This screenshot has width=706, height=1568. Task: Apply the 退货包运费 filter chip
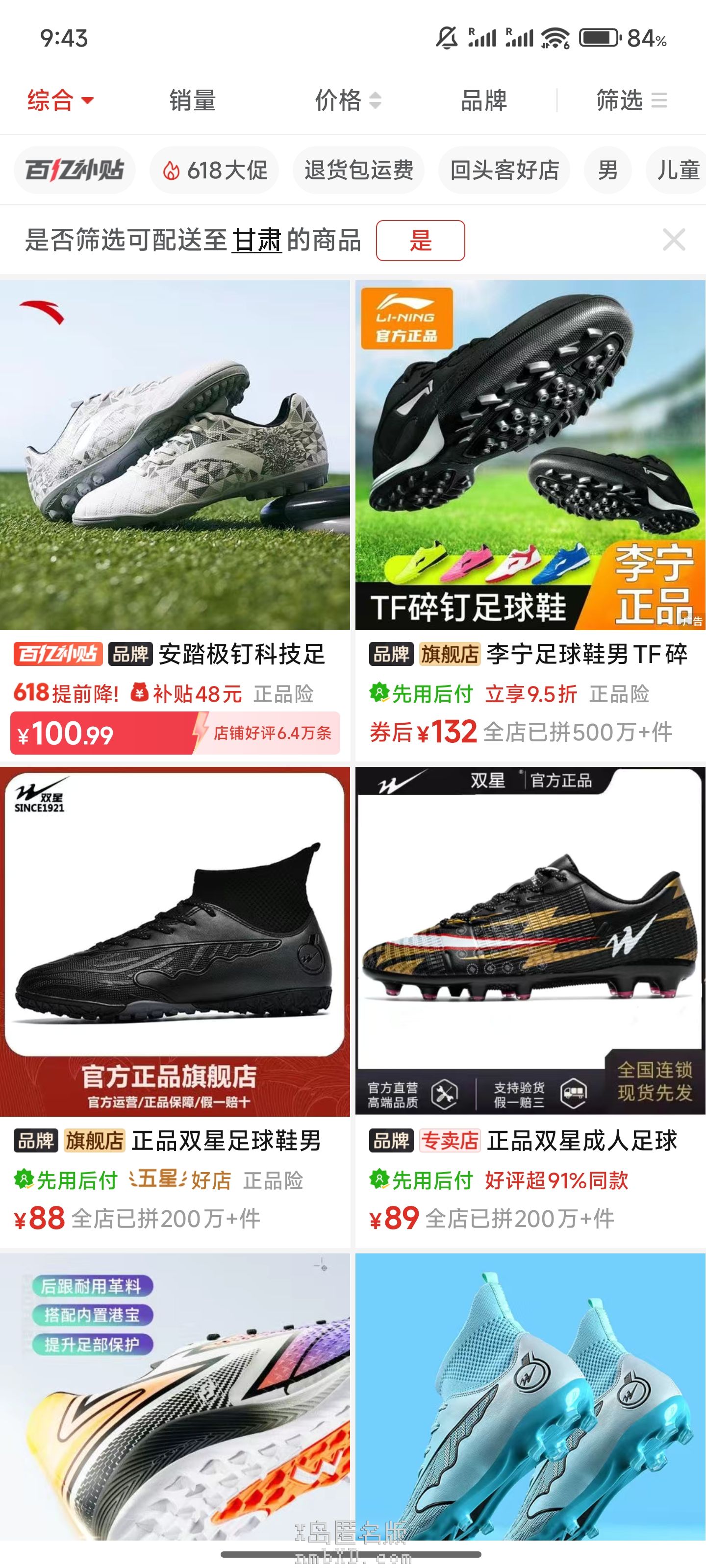(x=359, y=170)
